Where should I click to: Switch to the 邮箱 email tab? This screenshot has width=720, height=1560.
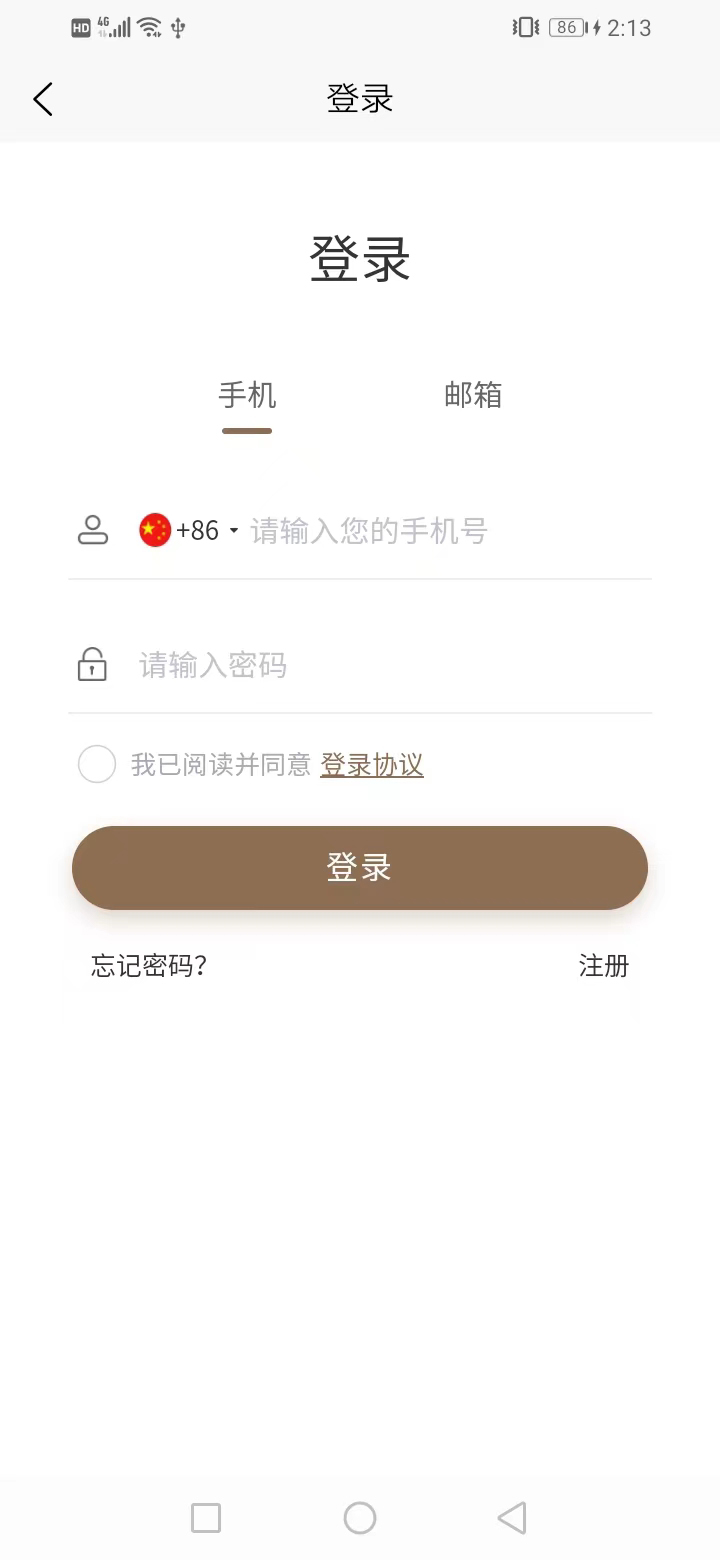point(473,396)
